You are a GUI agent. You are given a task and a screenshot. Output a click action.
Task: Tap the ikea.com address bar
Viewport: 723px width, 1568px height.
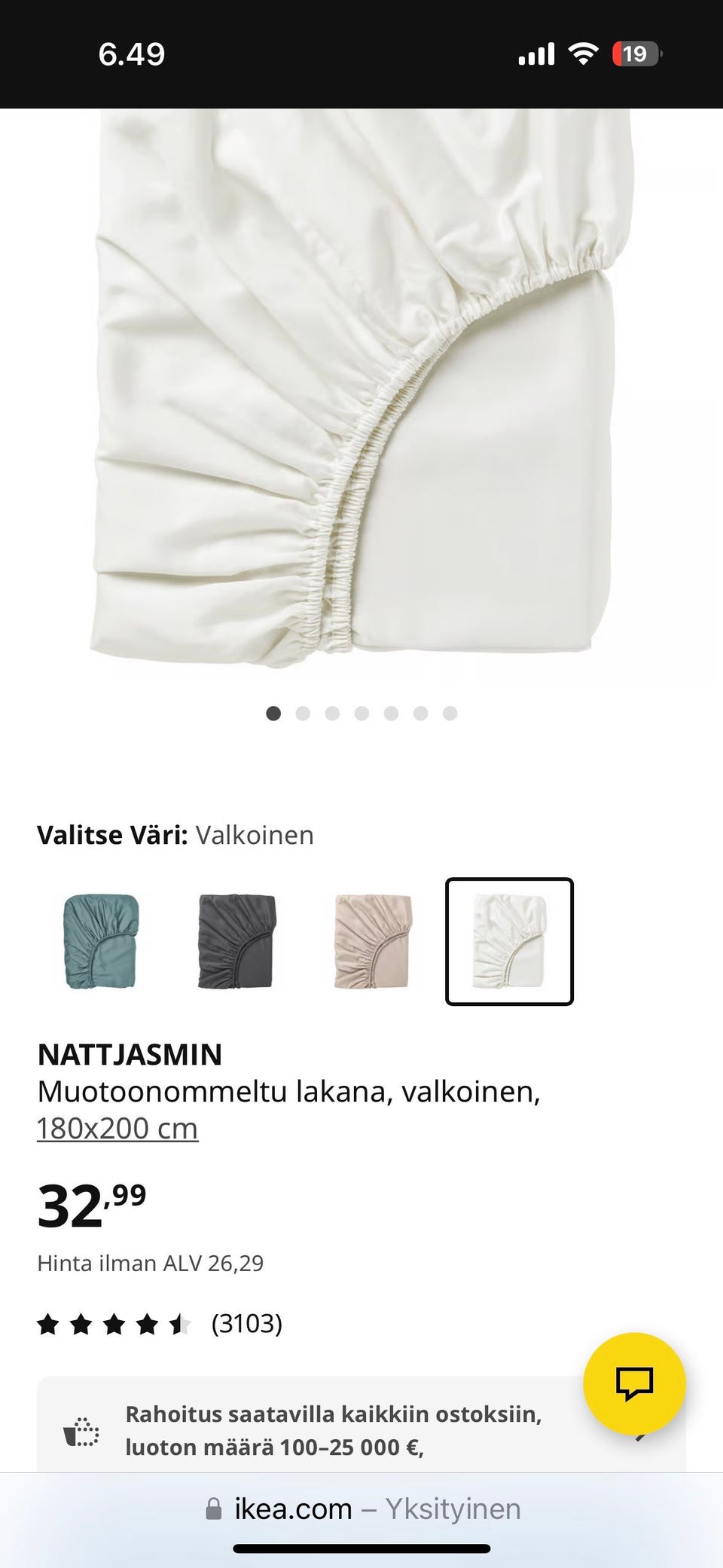[361, 1509]
